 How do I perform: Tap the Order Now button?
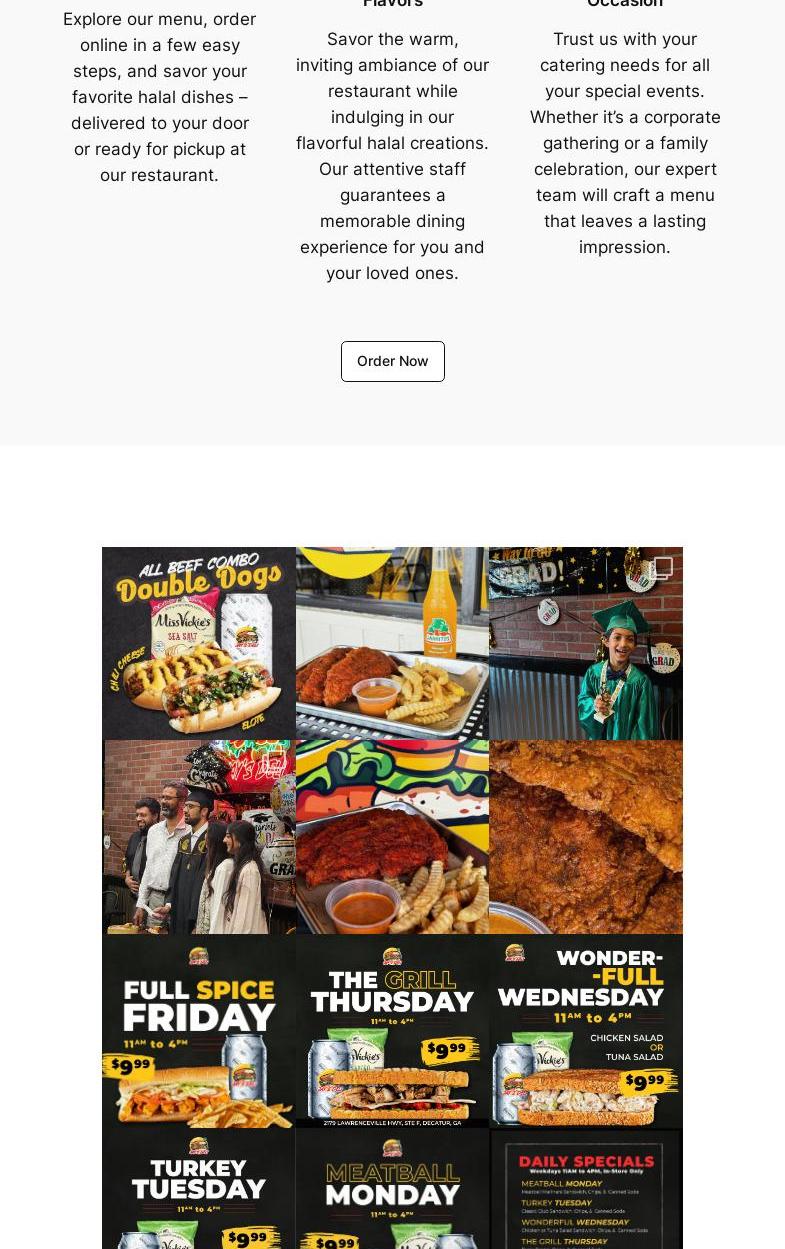(392, 361)
